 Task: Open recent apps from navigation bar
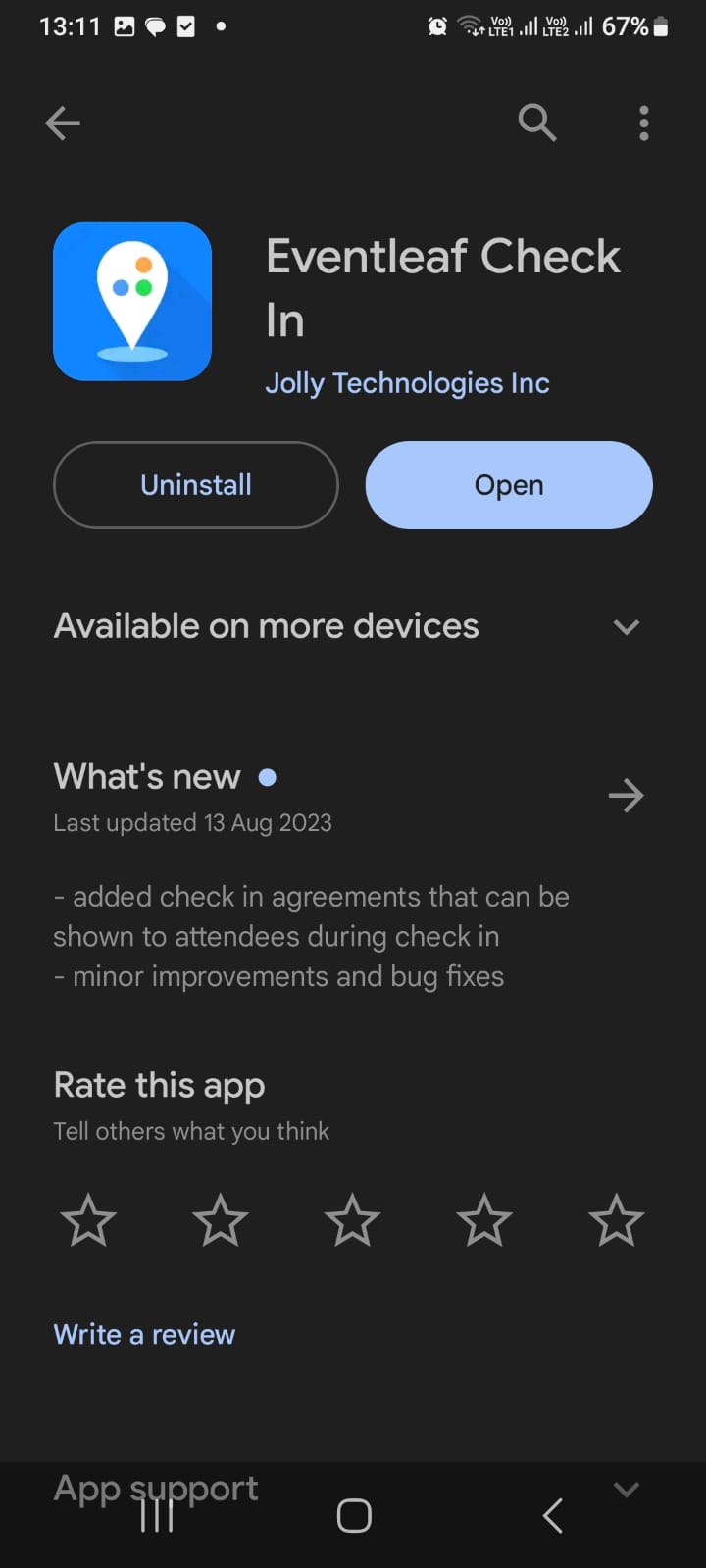click(157, 1516)
